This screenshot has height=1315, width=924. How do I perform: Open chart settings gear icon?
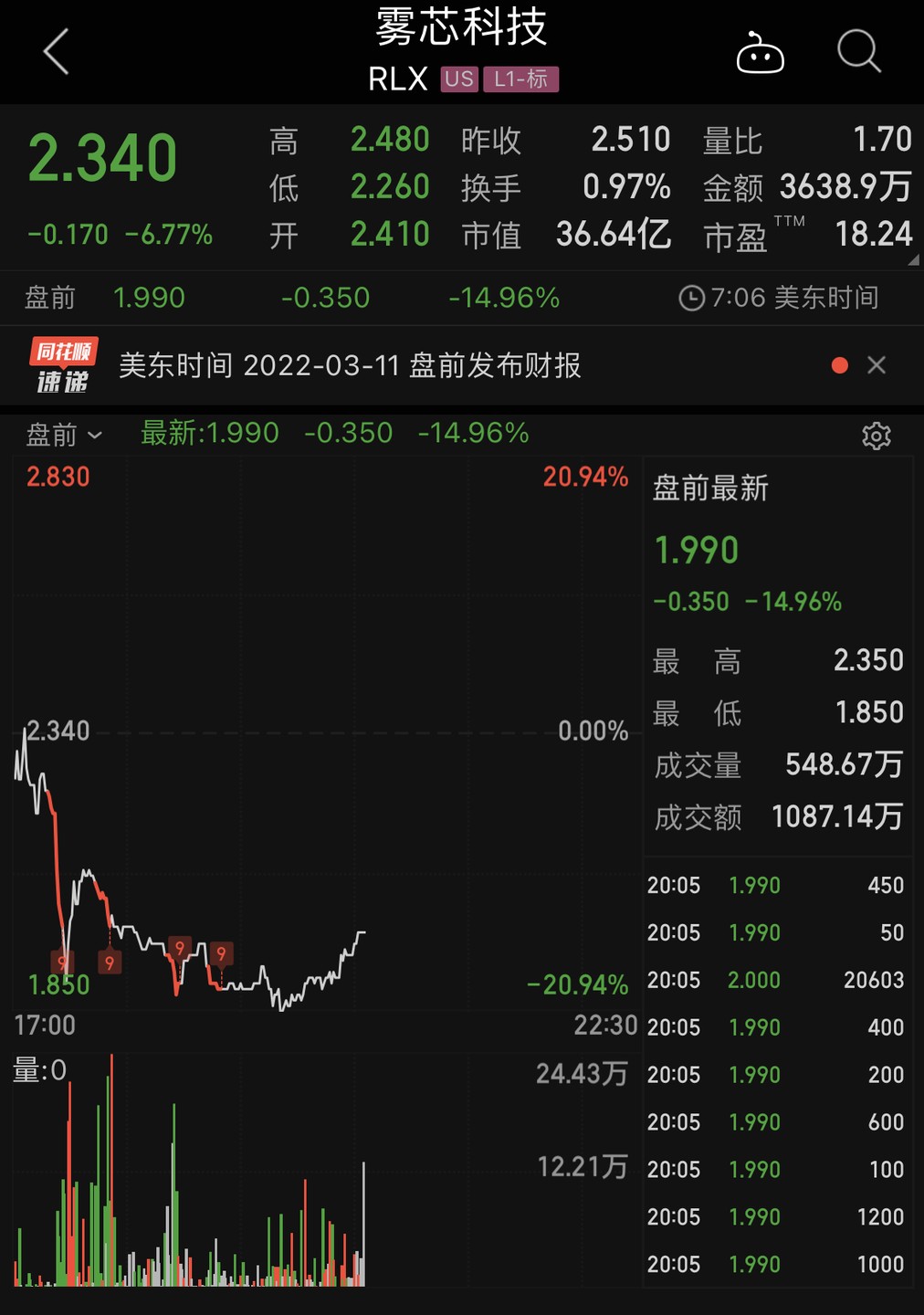tap(876, 436)
